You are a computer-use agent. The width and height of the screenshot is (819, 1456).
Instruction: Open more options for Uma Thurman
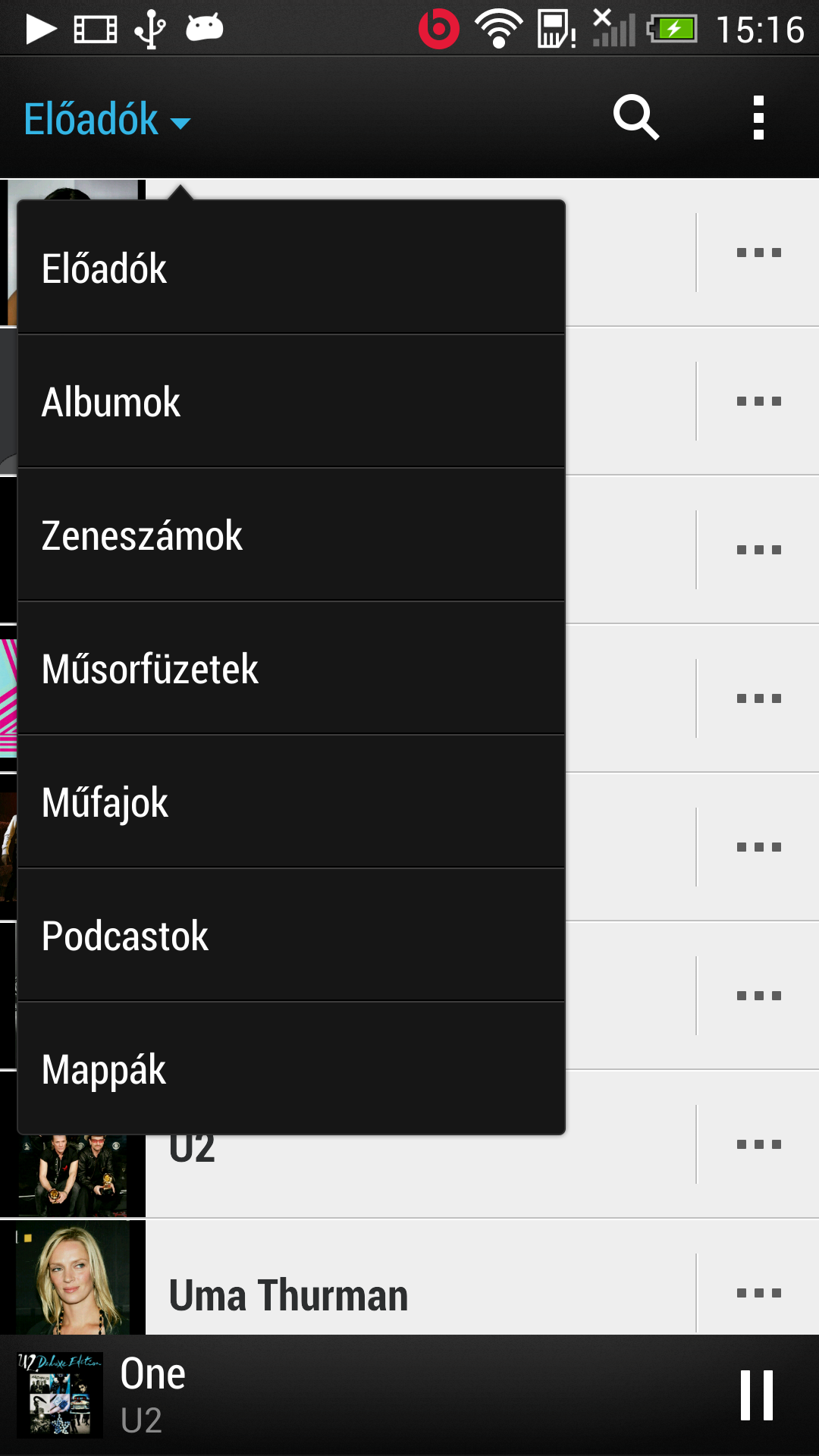coord(758,1293)
